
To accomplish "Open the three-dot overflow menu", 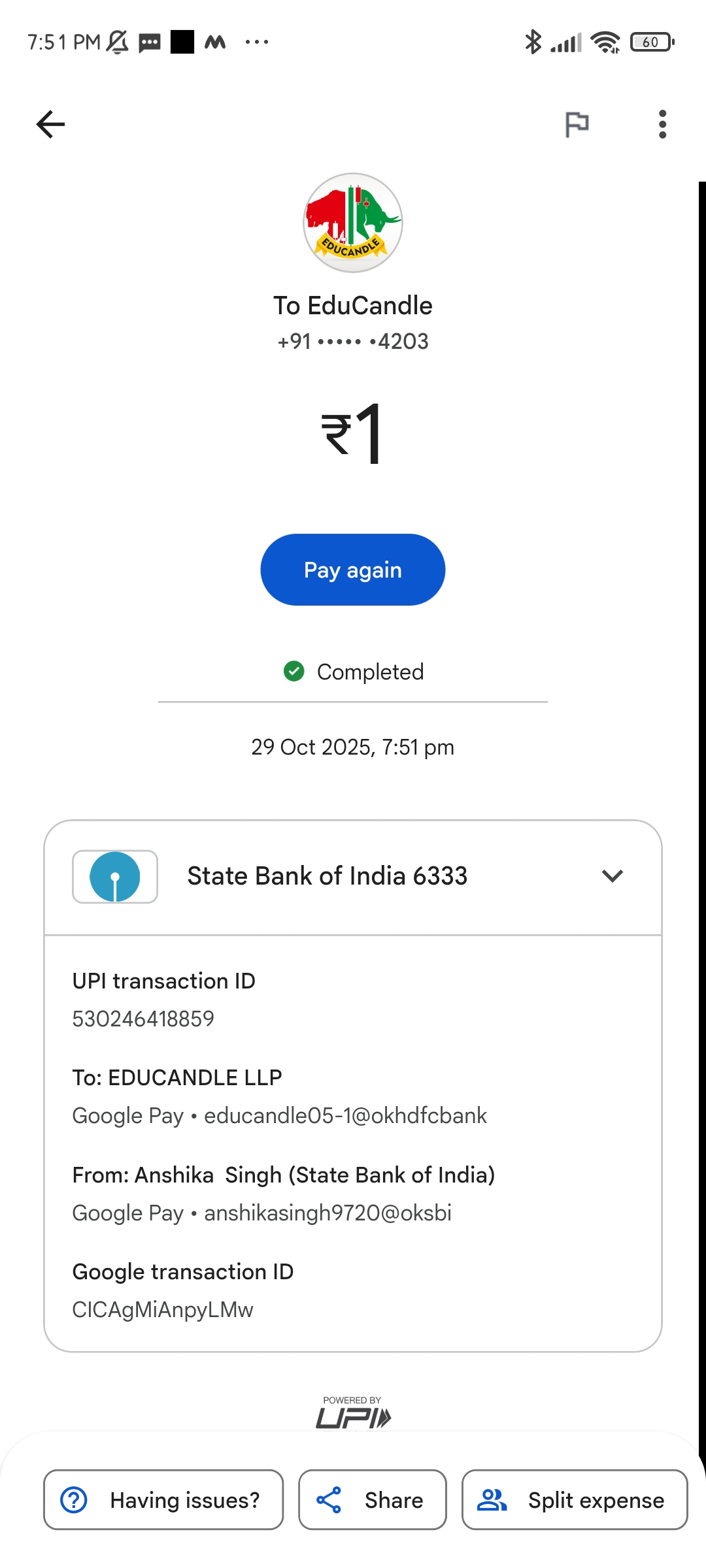I will coord(662,124).
